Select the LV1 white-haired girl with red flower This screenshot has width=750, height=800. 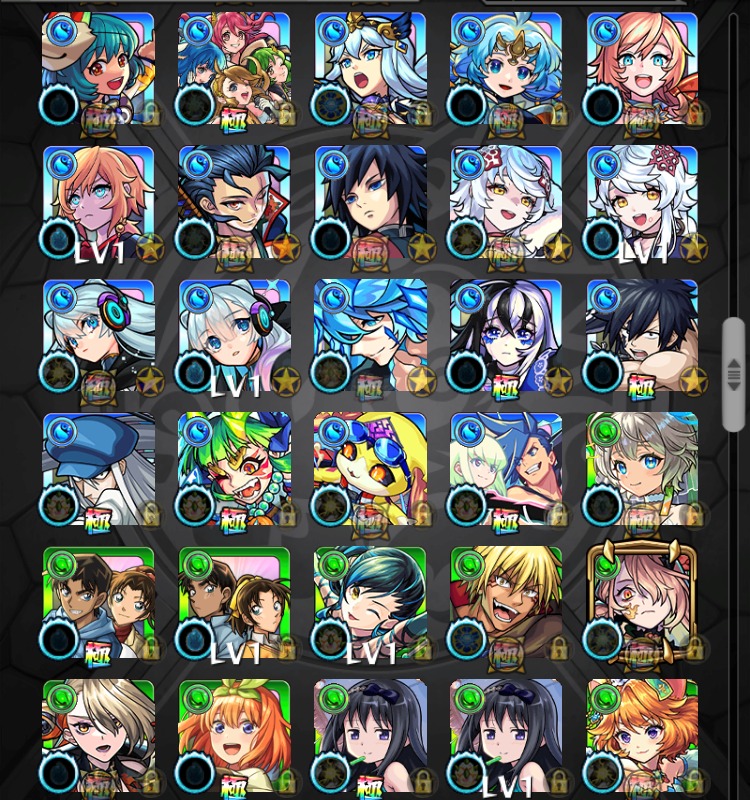tap(642, 203)
